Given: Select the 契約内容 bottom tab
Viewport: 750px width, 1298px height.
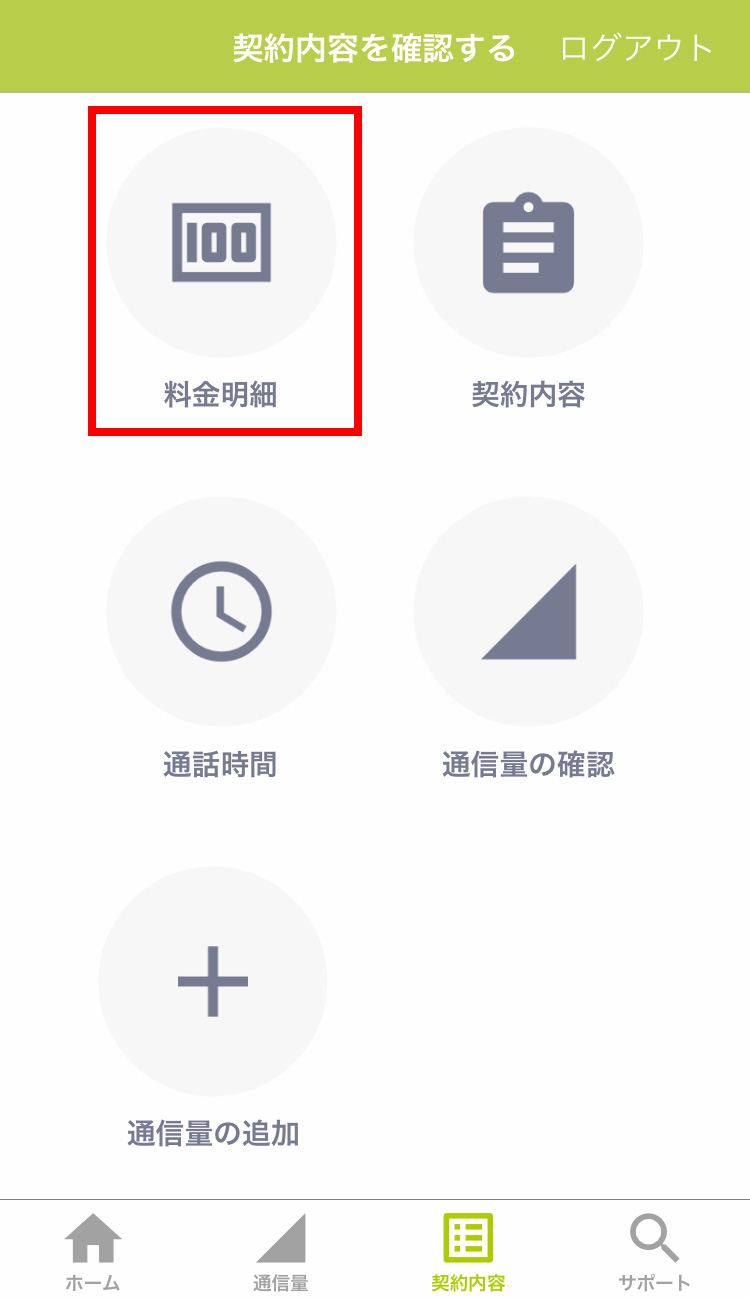Looking at the screenshot, I should click(x=468, y=1251).
